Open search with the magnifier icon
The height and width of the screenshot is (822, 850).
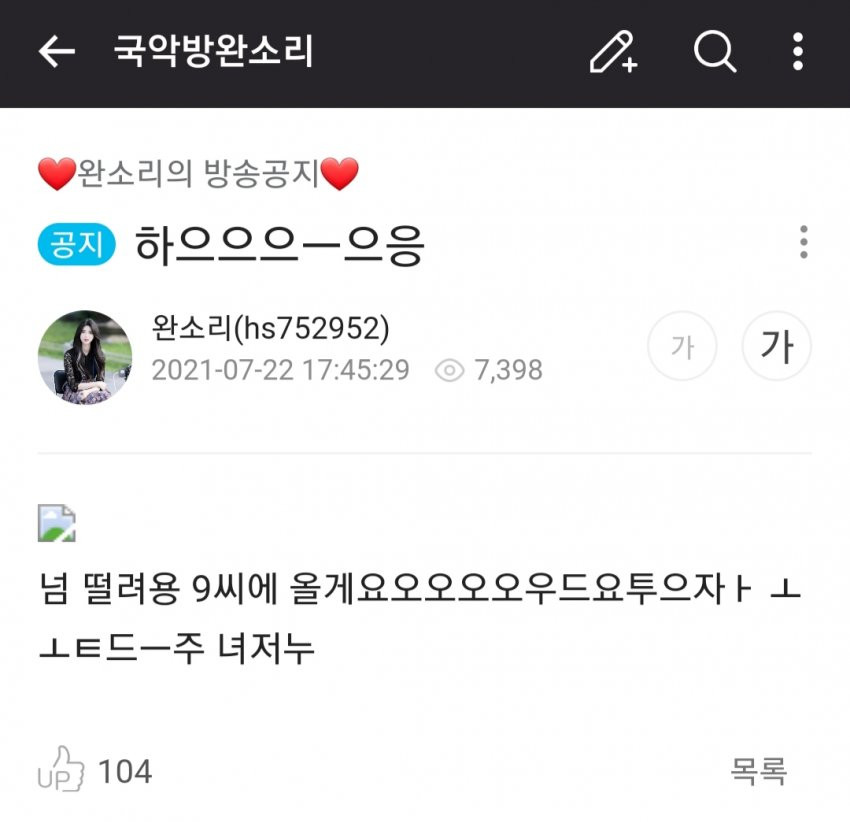pos(714,51)
